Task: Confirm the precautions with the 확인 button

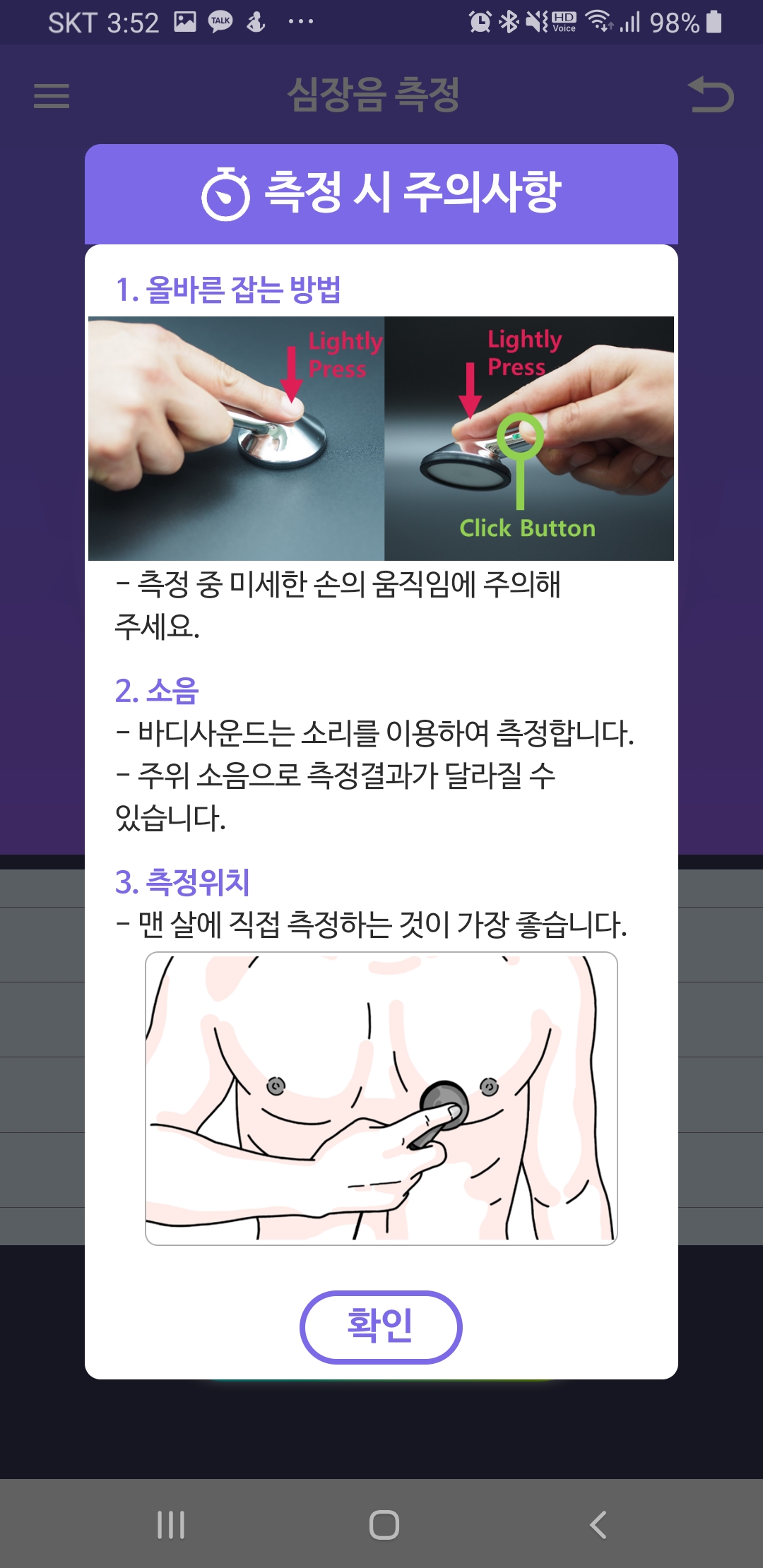Action: (381, 1326)
